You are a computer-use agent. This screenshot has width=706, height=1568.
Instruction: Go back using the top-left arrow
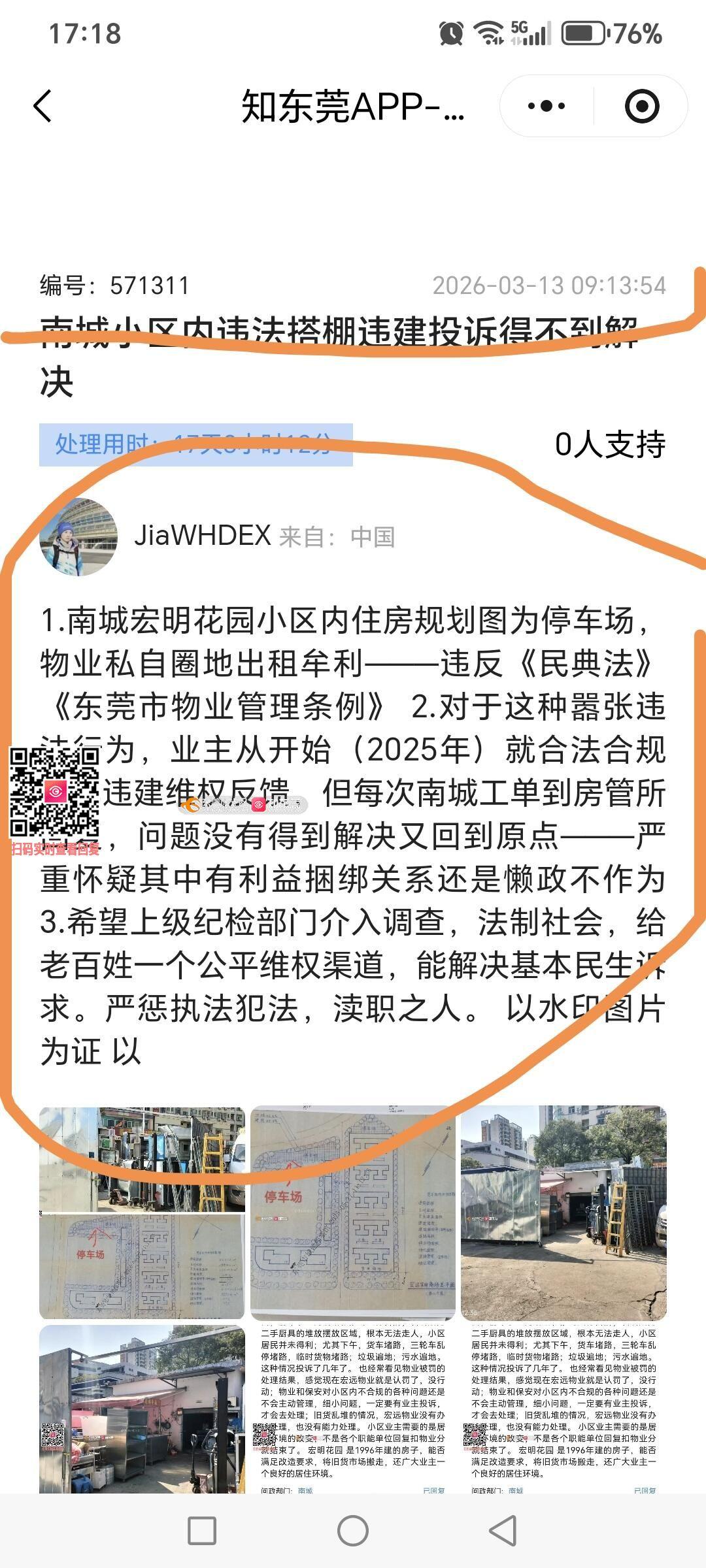pyautogui.click(x=43, y=106)
